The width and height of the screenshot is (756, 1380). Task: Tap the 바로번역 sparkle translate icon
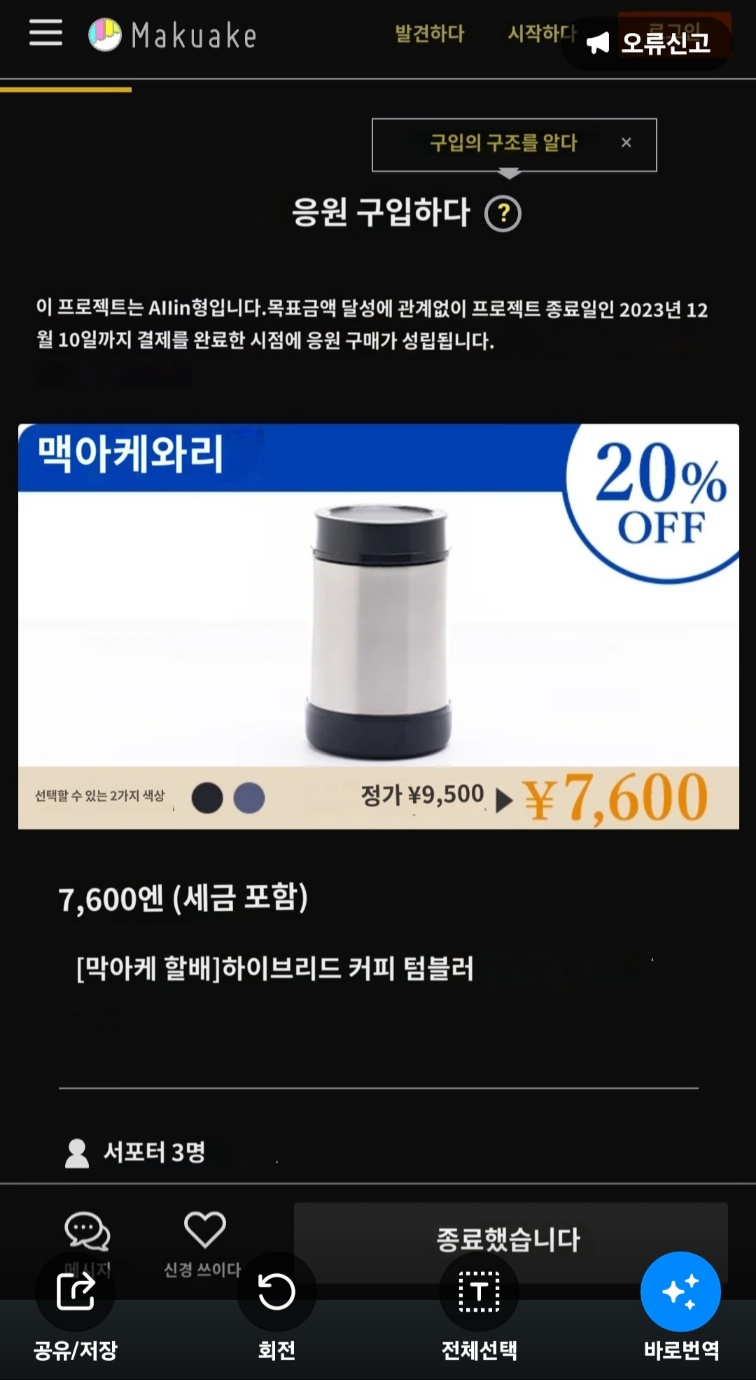click(680, 1291)
